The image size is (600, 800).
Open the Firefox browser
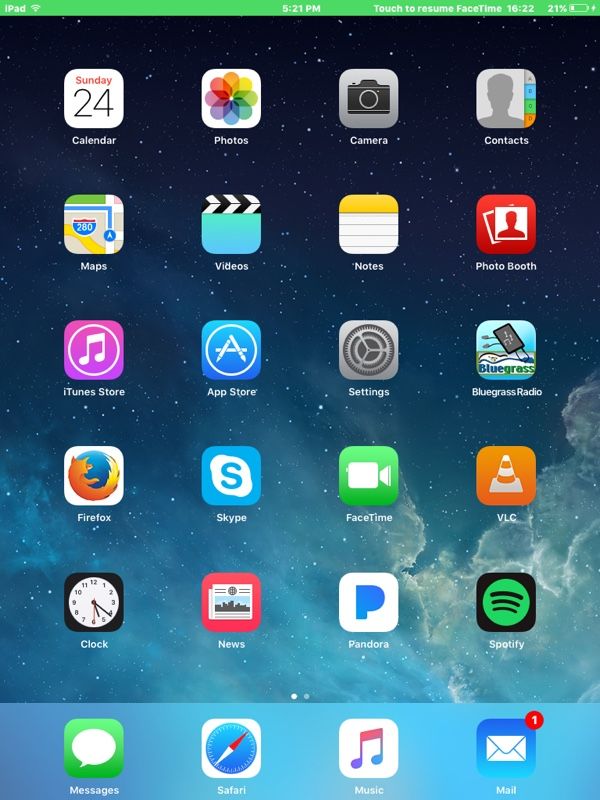coord(94,476)
